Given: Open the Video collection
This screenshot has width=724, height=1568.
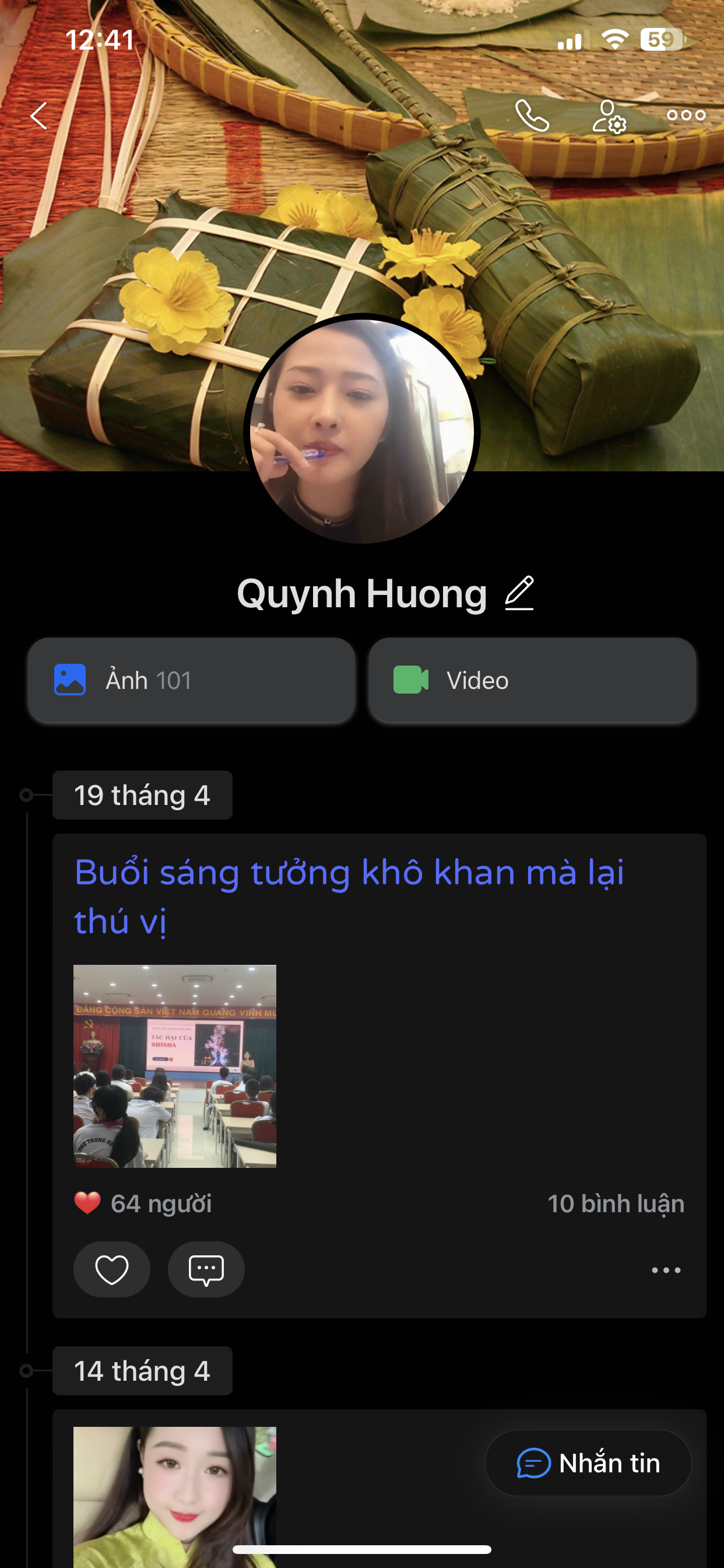Looking at the screenshot, I should [532, 680].
